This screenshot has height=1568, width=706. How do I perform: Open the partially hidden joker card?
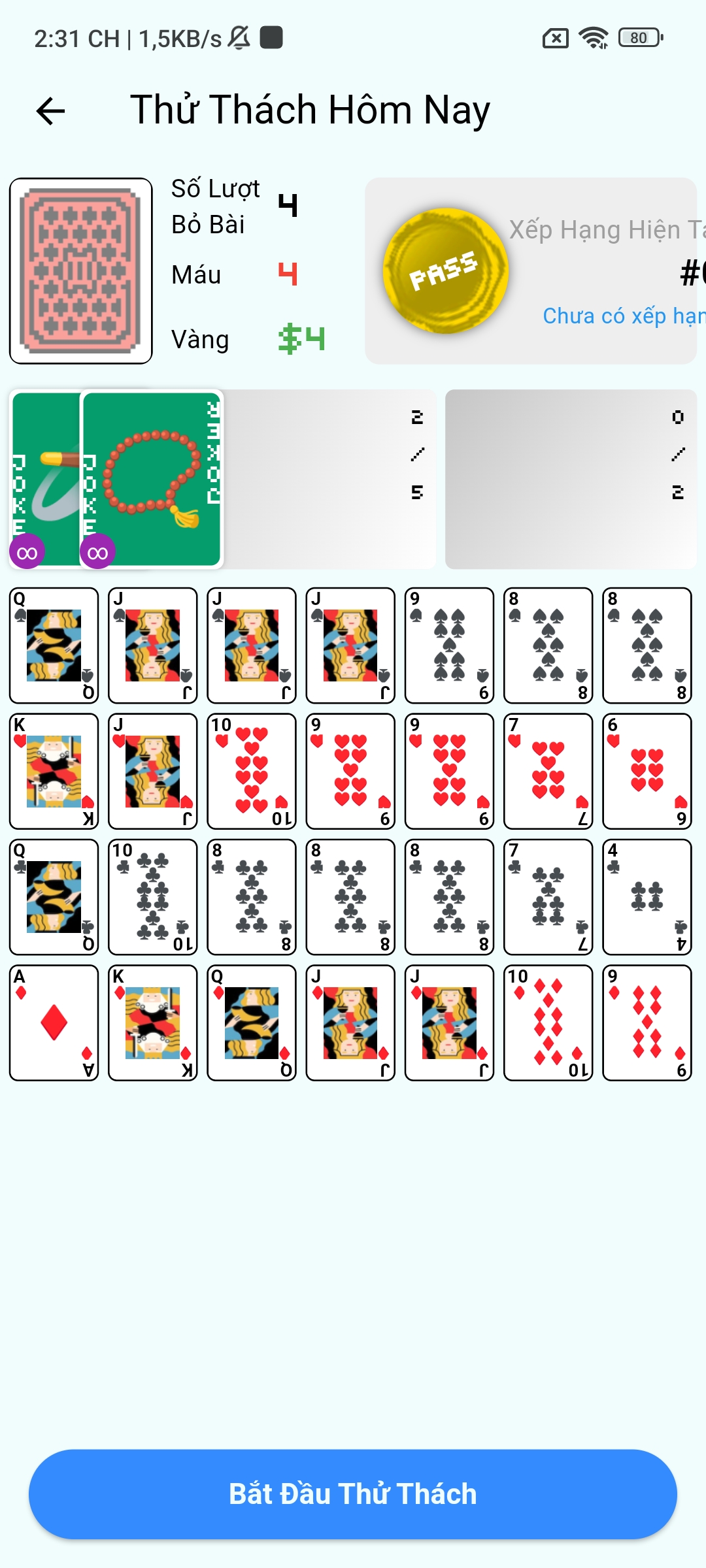click(44, 479)
